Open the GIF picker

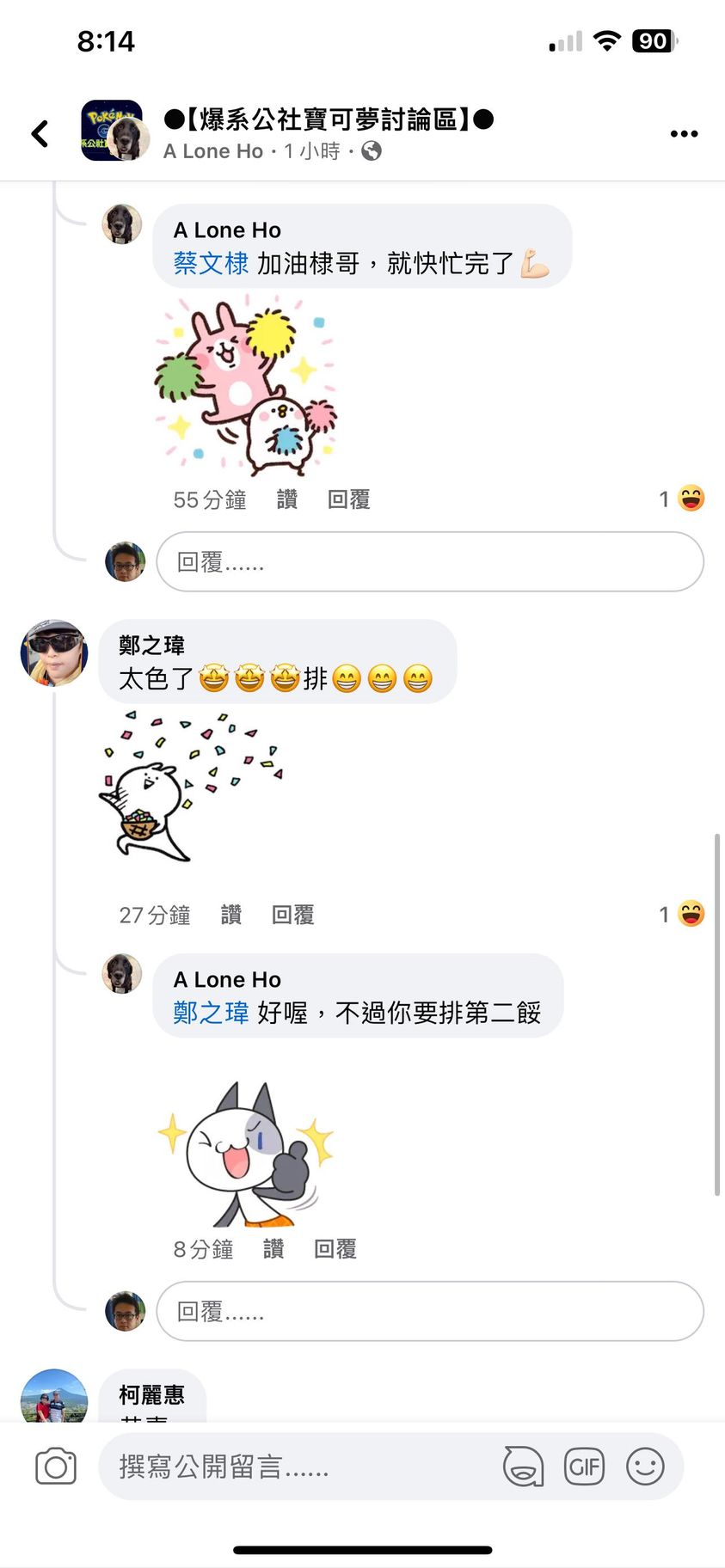tap(584, 1466)
